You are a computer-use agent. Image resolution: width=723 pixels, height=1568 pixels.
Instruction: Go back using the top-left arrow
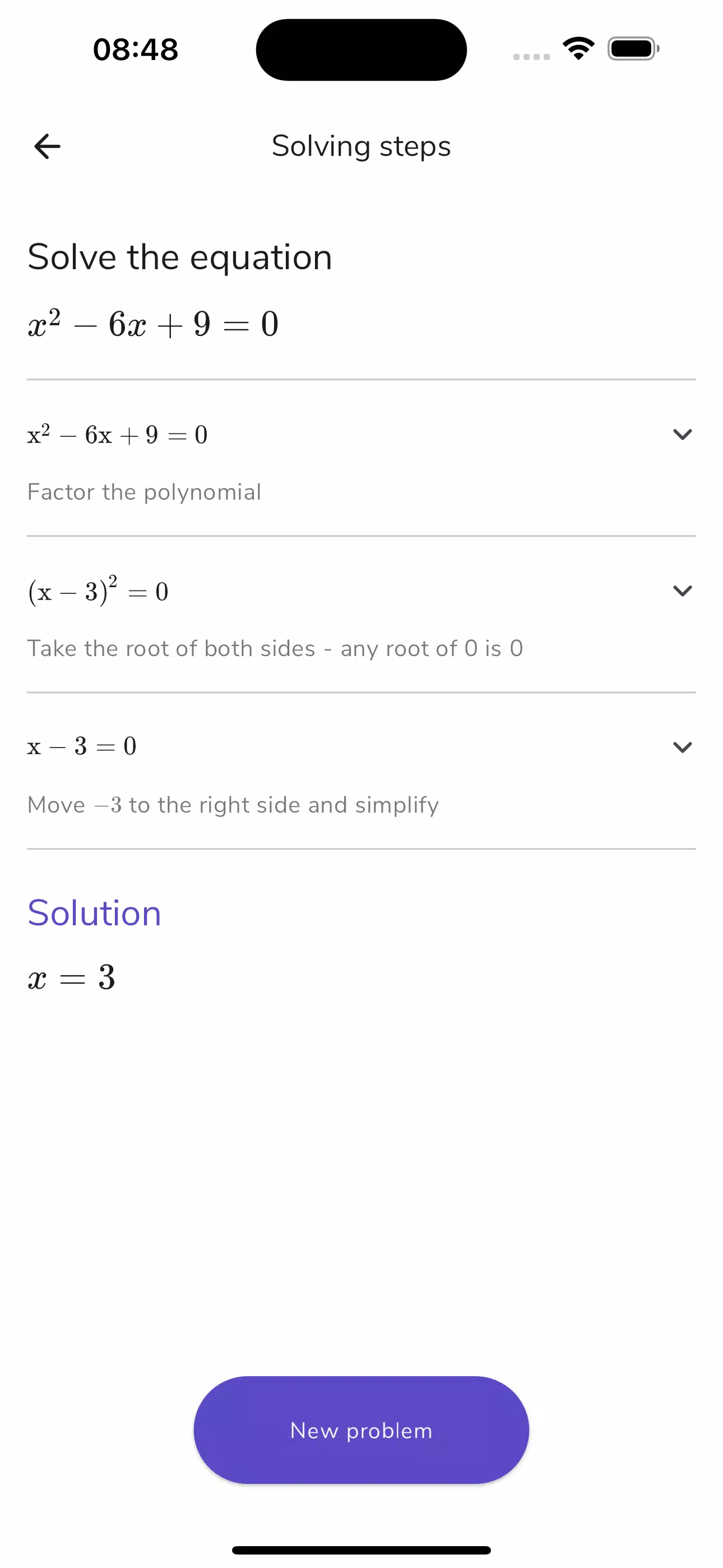click(x=48, y=146)
